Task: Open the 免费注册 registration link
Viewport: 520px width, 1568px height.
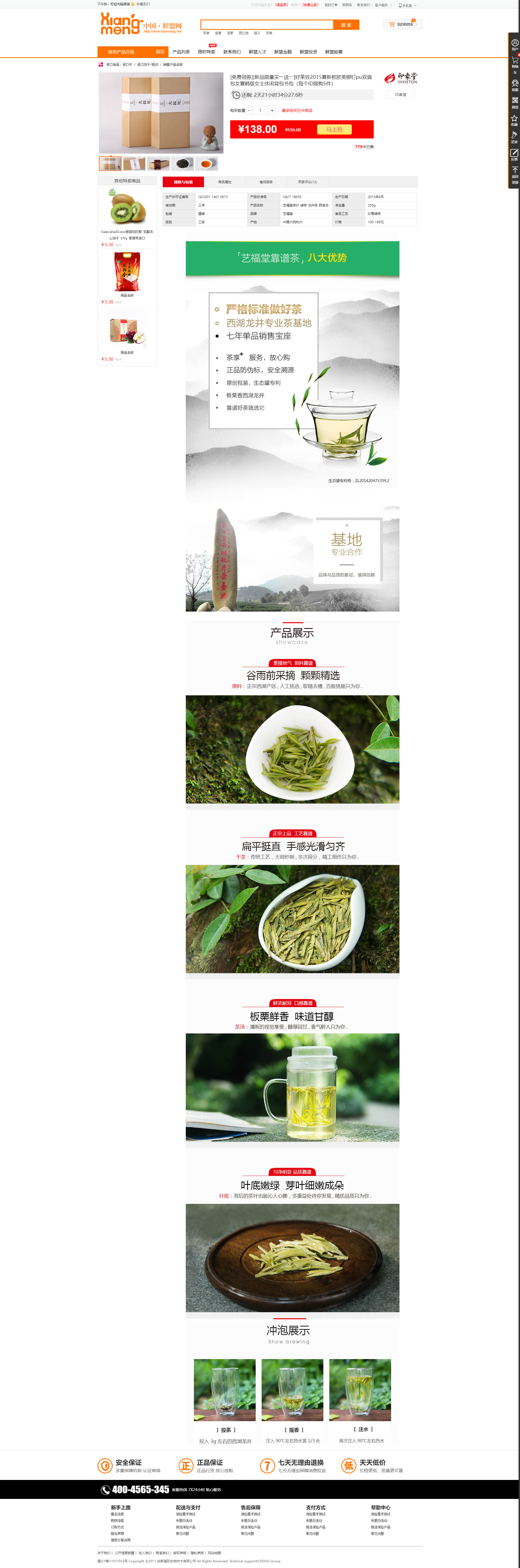Action: click(x=310, y=5)
